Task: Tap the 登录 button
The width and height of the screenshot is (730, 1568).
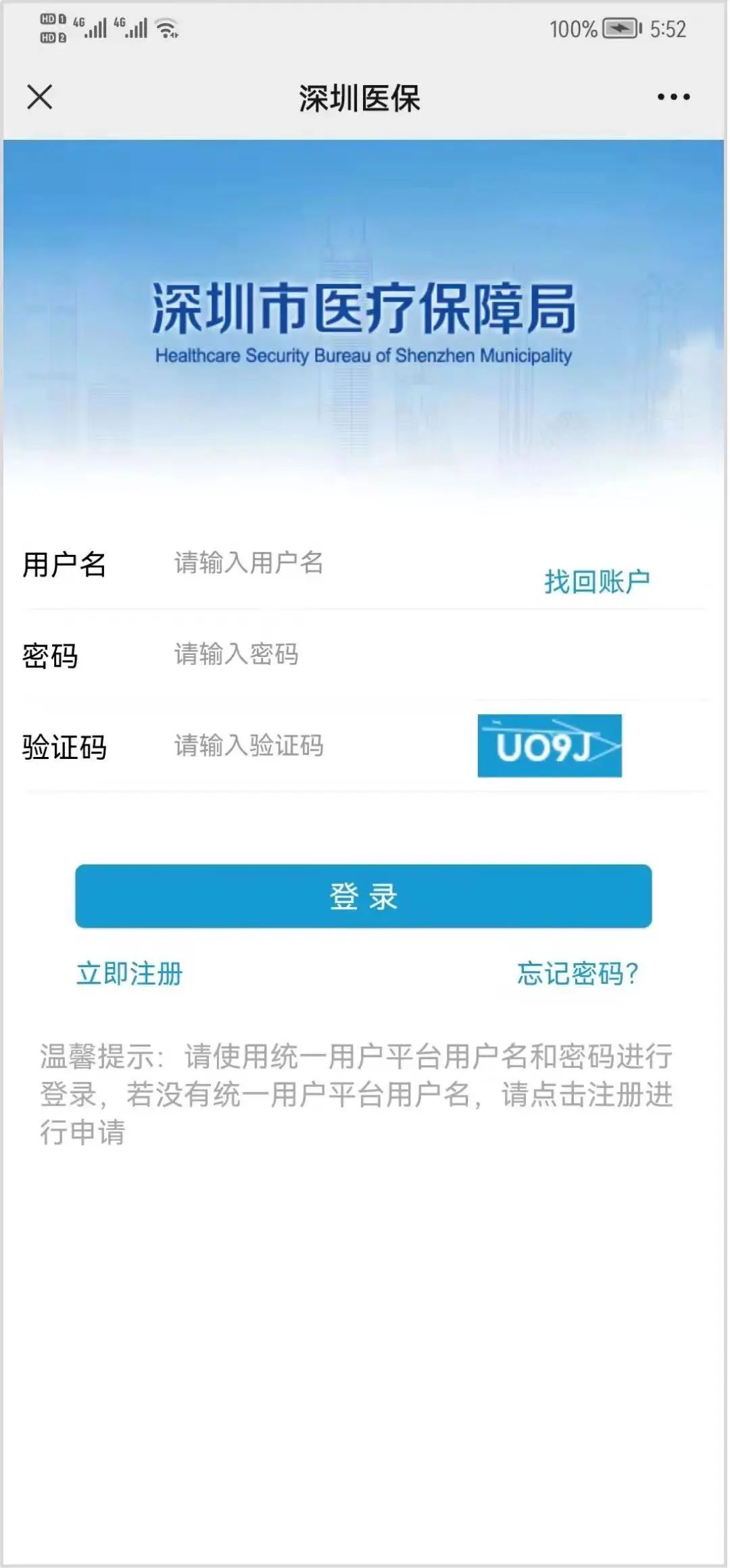Action: click(364, 896)
